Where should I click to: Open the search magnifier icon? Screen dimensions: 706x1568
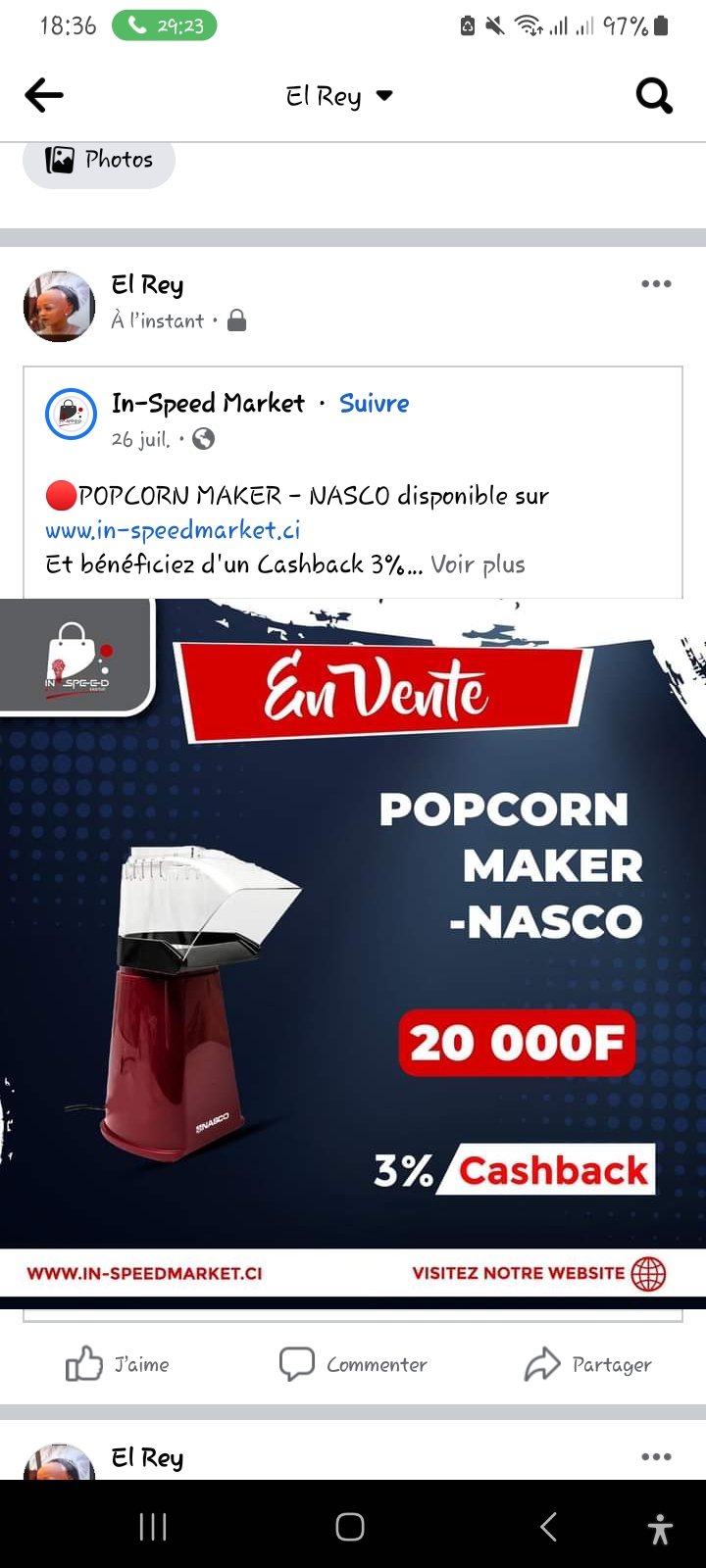tap(654, 95)
